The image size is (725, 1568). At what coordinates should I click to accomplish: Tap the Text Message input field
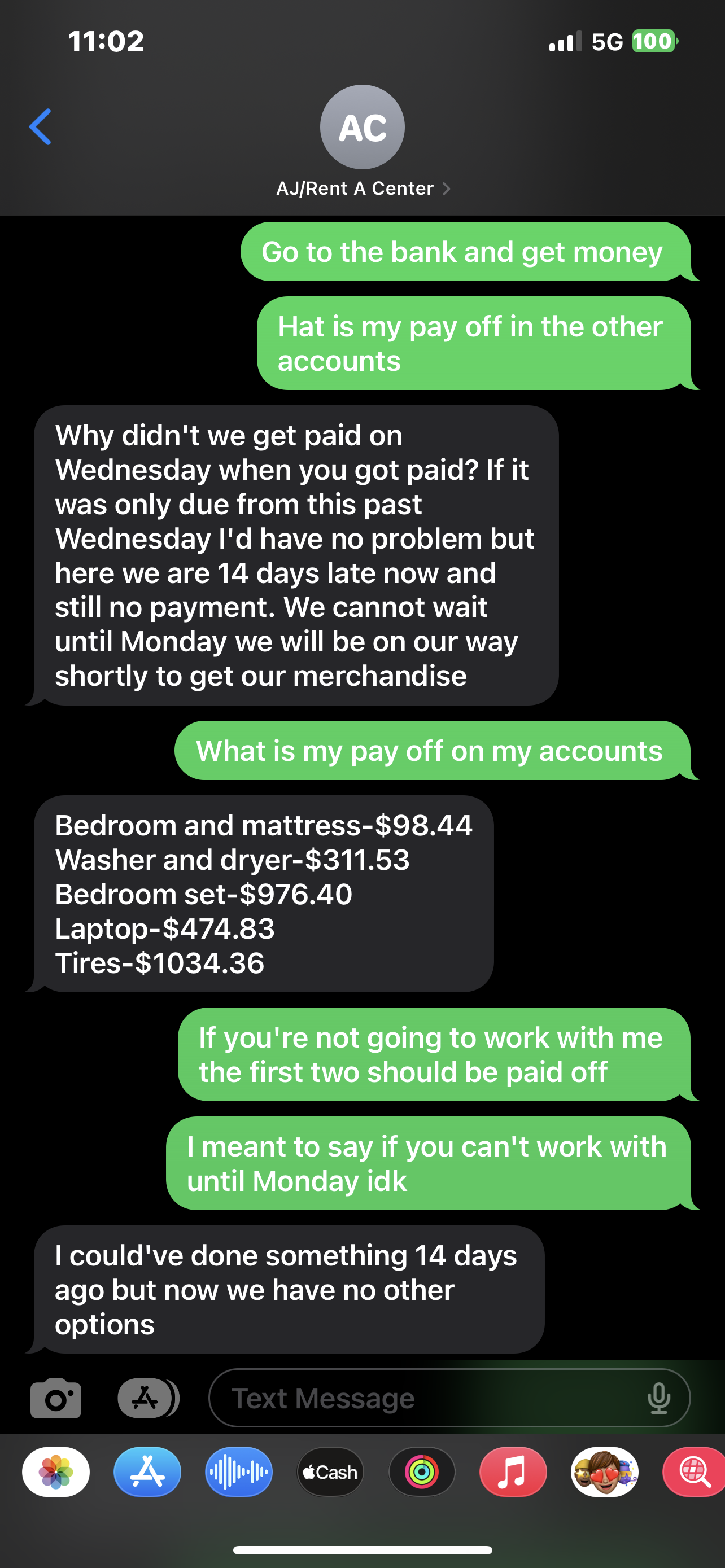[396, 1398]
